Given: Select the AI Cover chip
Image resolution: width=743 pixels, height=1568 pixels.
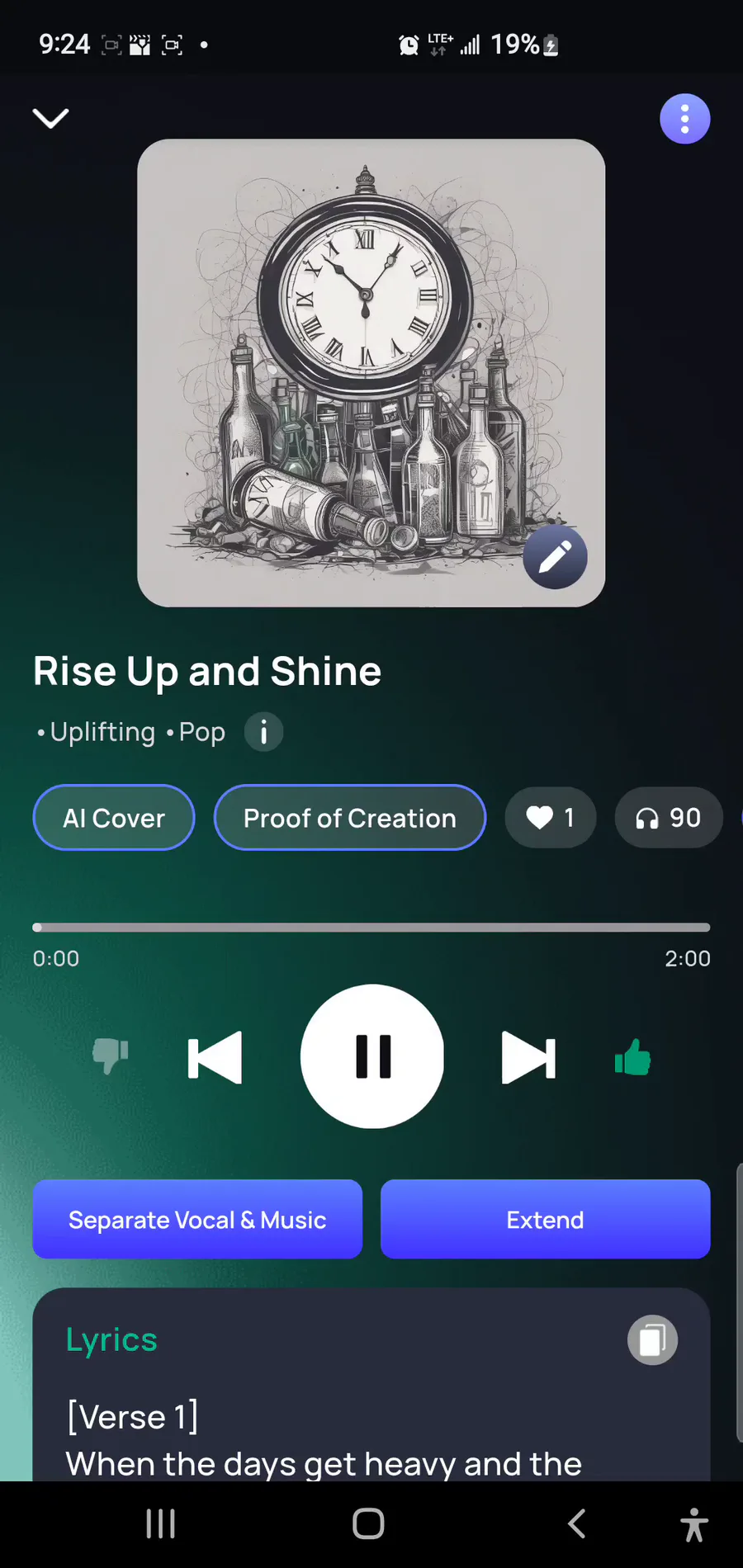Looking at the screenshot, I should point(114,818).
